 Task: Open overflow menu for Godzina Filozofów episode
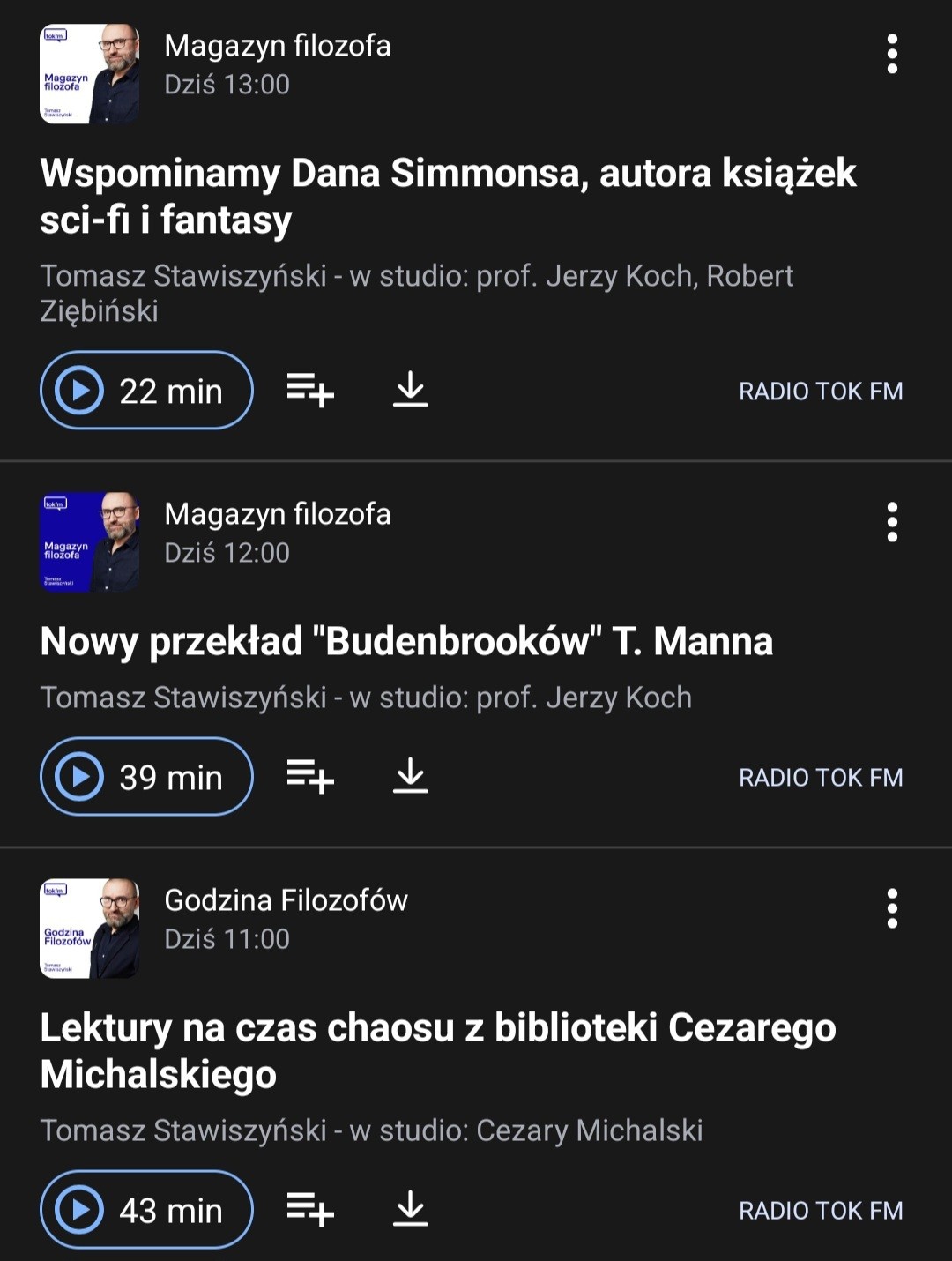coord(892,909)
